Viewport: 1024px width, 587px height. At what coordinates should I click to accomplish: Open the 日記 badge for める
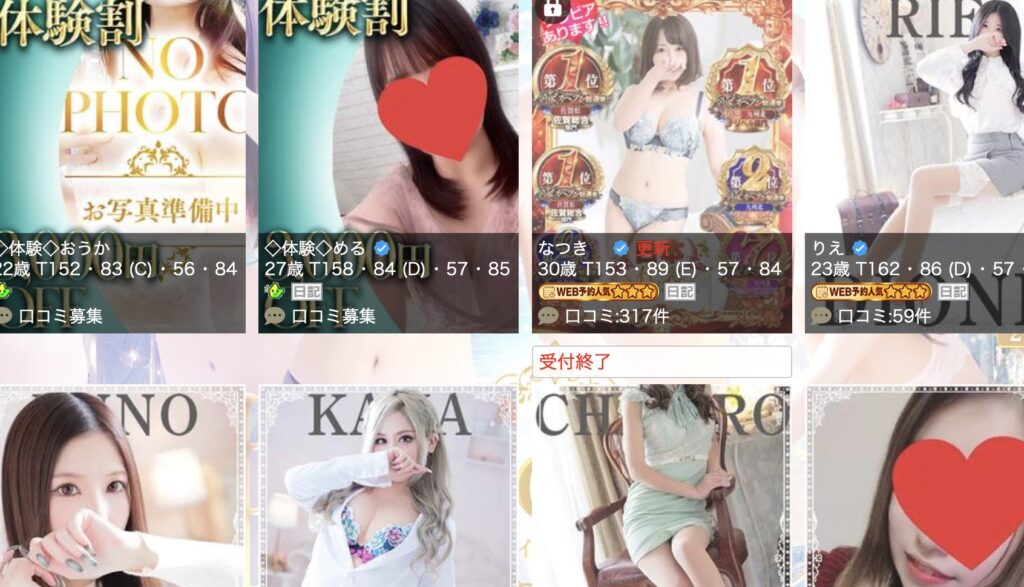pyautogui.click(x=306, y=292)
